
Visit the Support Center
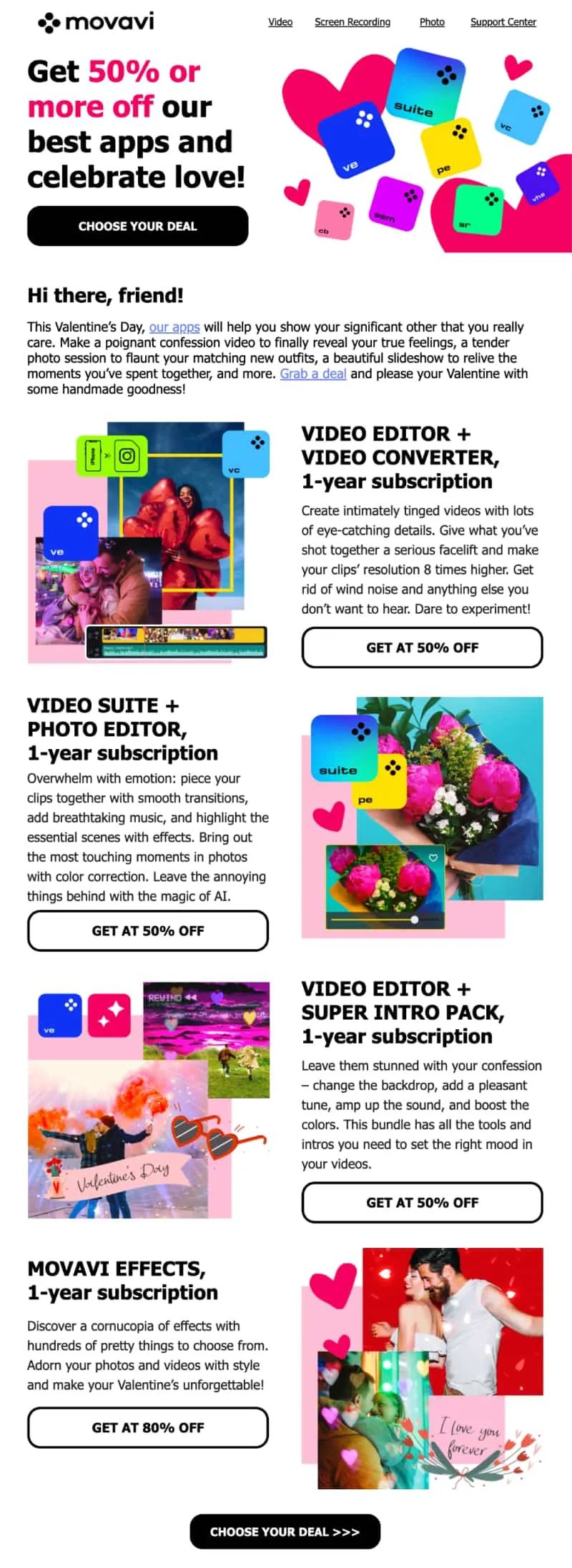coord(503,22)
